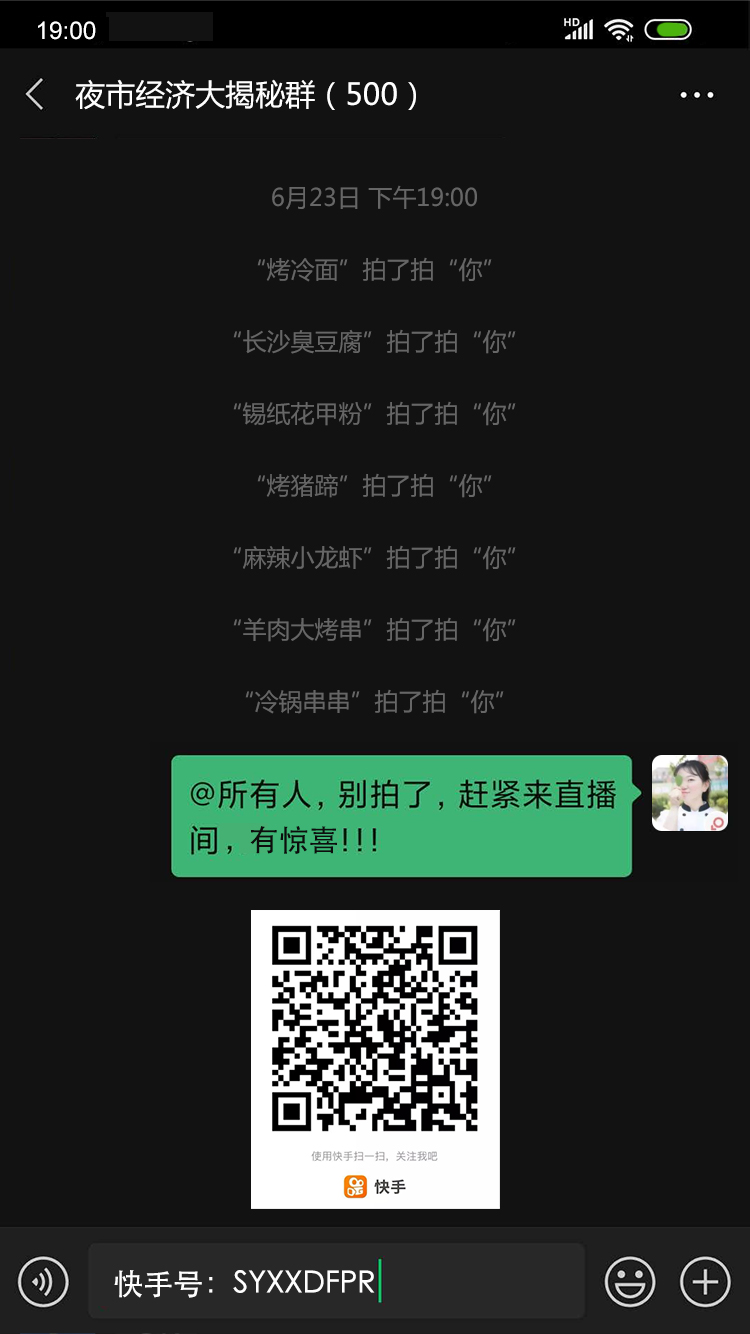Open the emoji picker in the chat bar
This screenshot has height=1334, width=750.
629,1281
